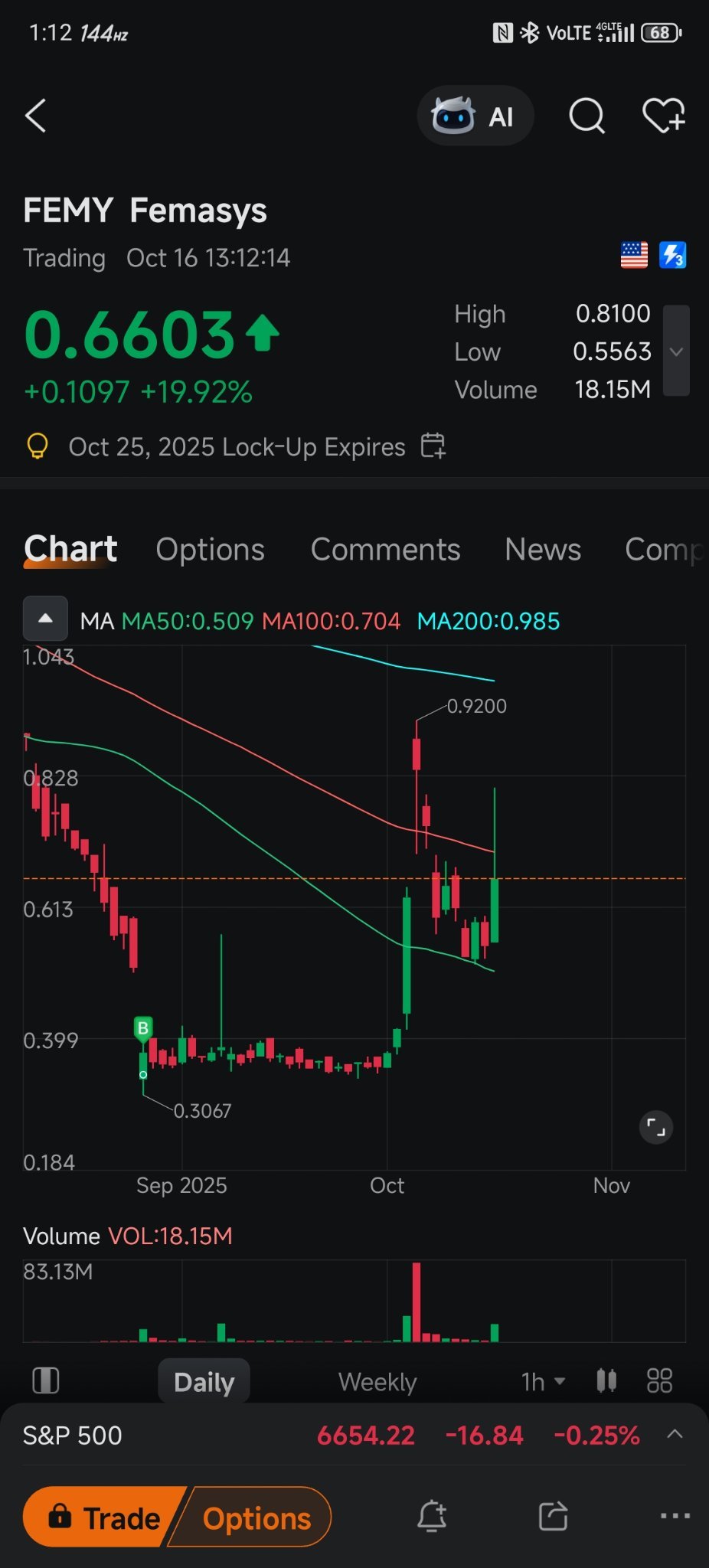Open the 1h interval dropdown
709x1568 pixels.
tap(543, 1382)
